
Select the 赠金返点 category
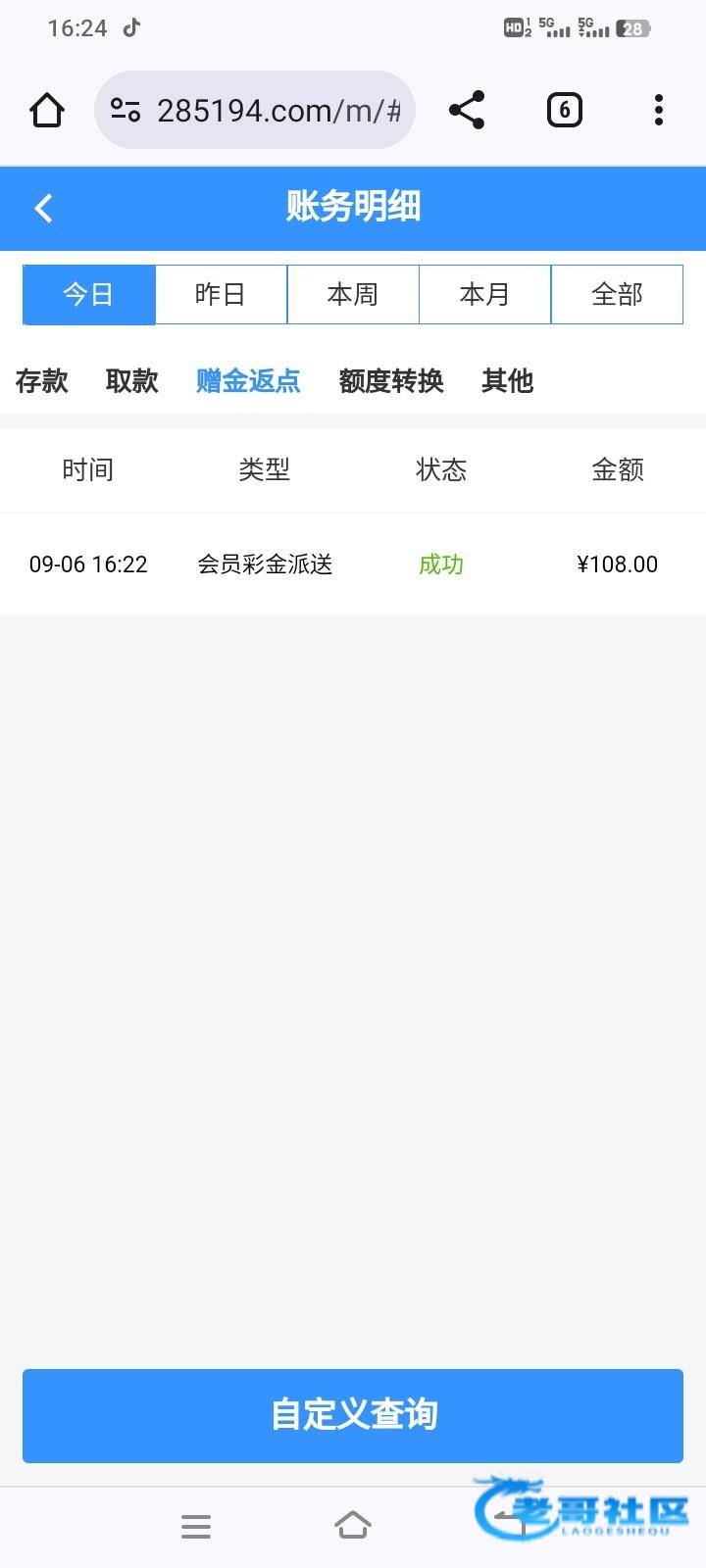[x=248, y=380]
